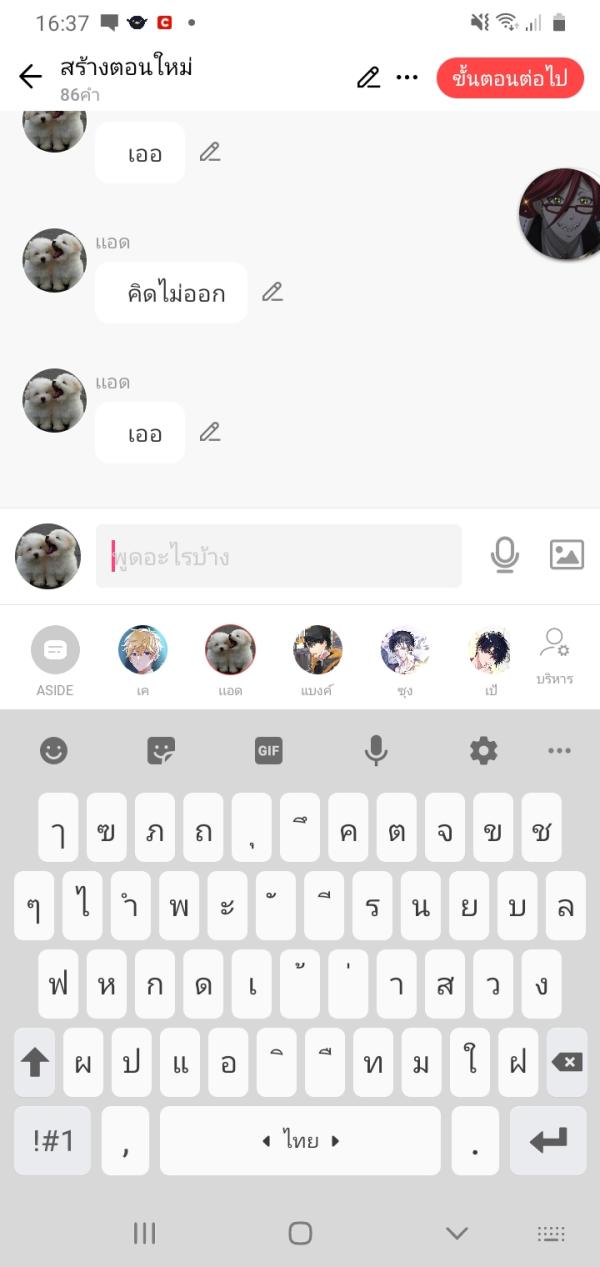Tap the pencil edit icon in the app bar
The image size is (600, 1267).
tap(368, 77)
